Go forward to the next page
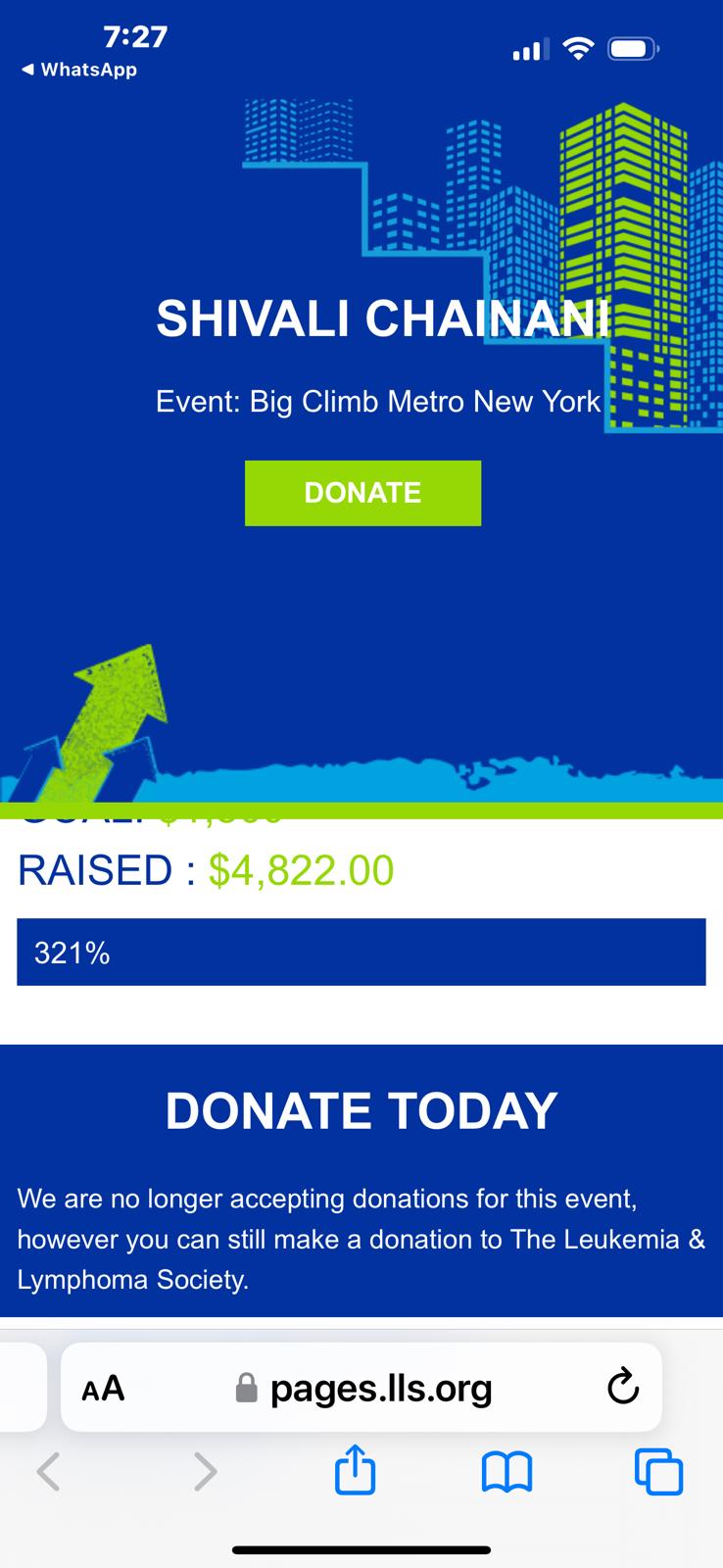Image resolution: width=723 pixels, height=1568 pixels. 205,1472
